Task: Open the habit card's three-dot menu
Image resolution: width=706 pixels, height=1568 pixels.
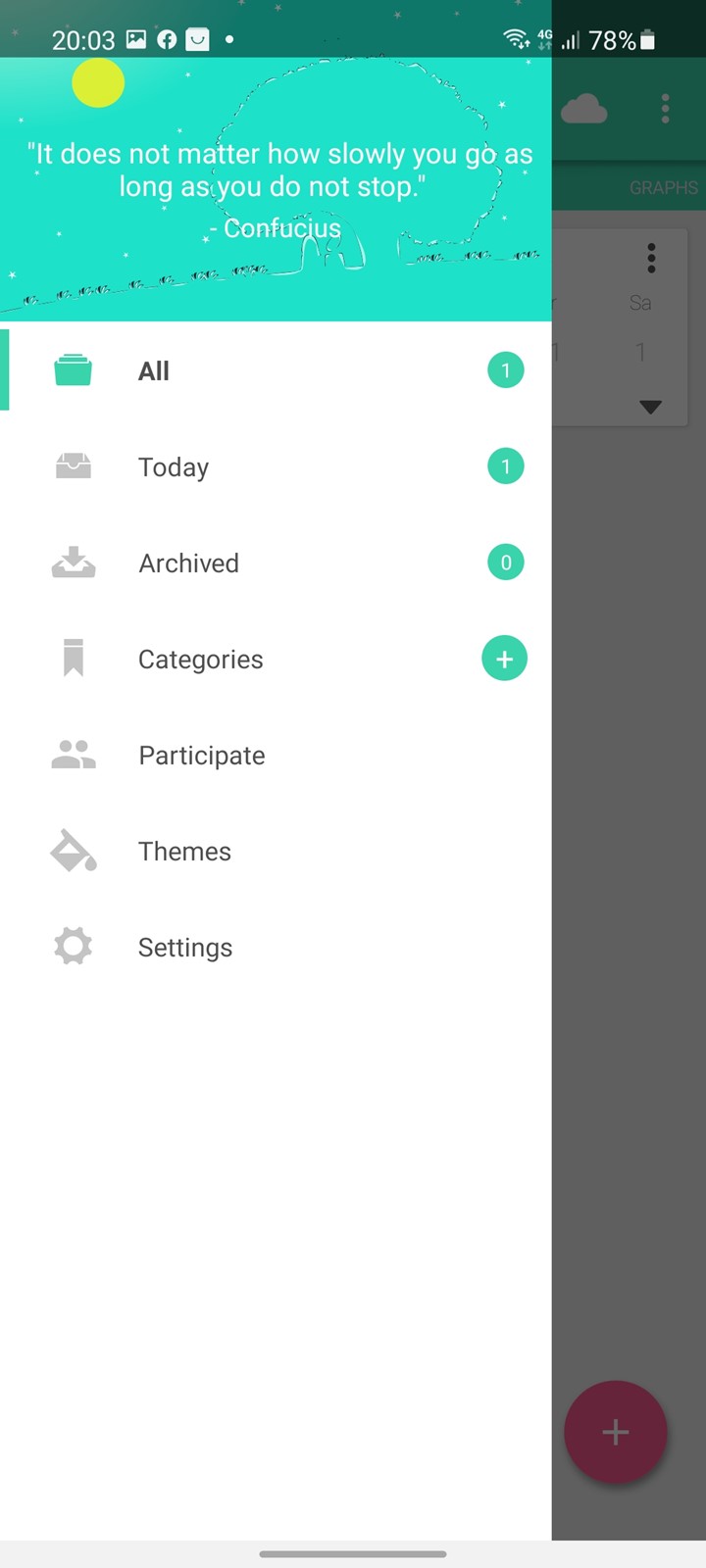Action: tap(651, 258)
